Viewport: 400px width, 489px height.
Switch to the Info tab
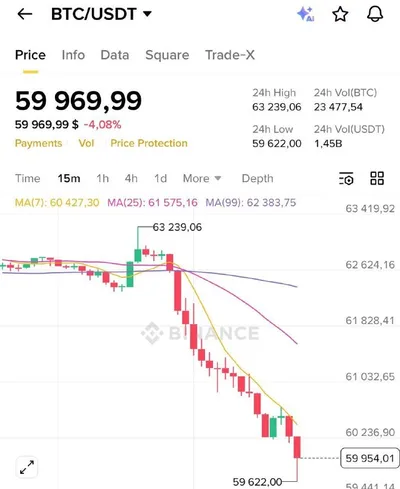pos(73,55)
